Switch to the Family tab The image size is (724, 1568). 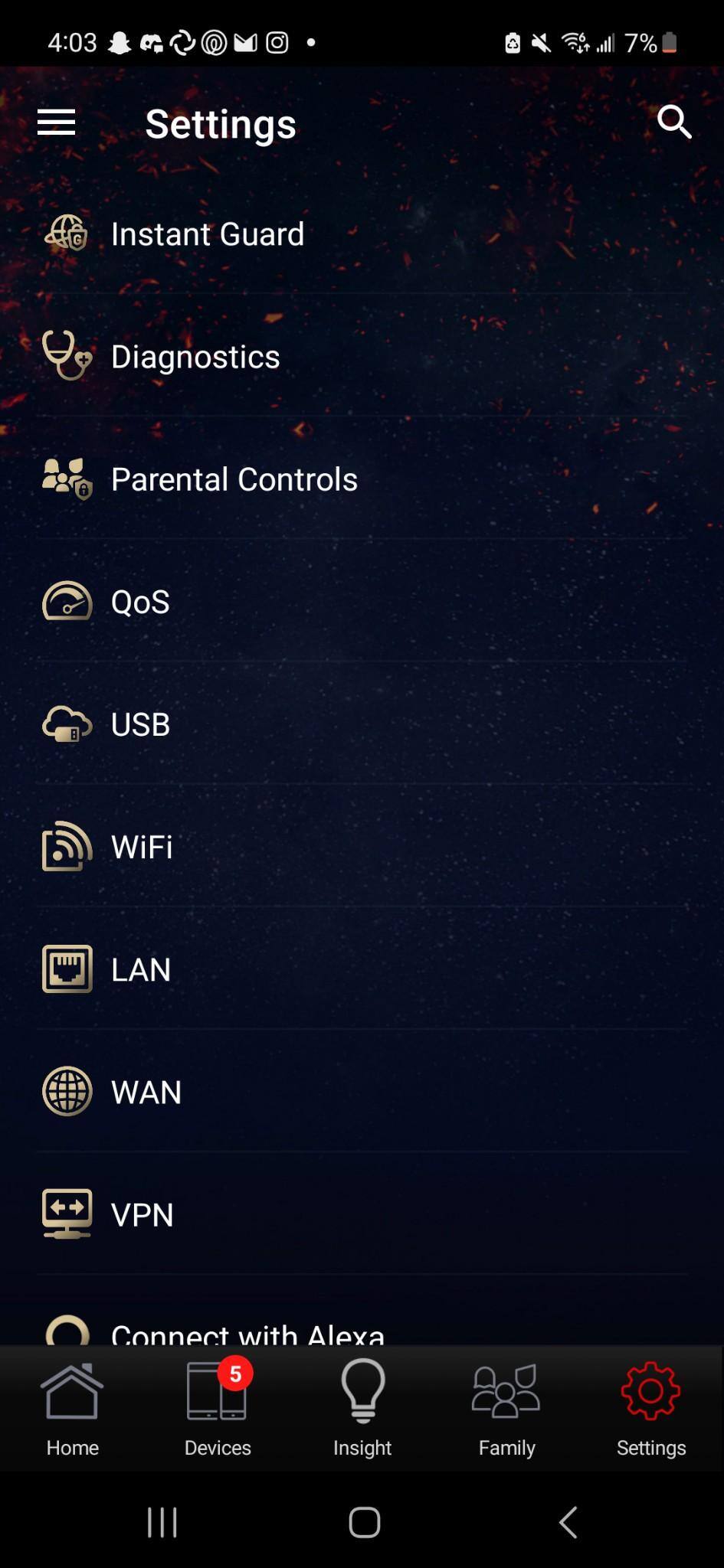pos(506,1409)
